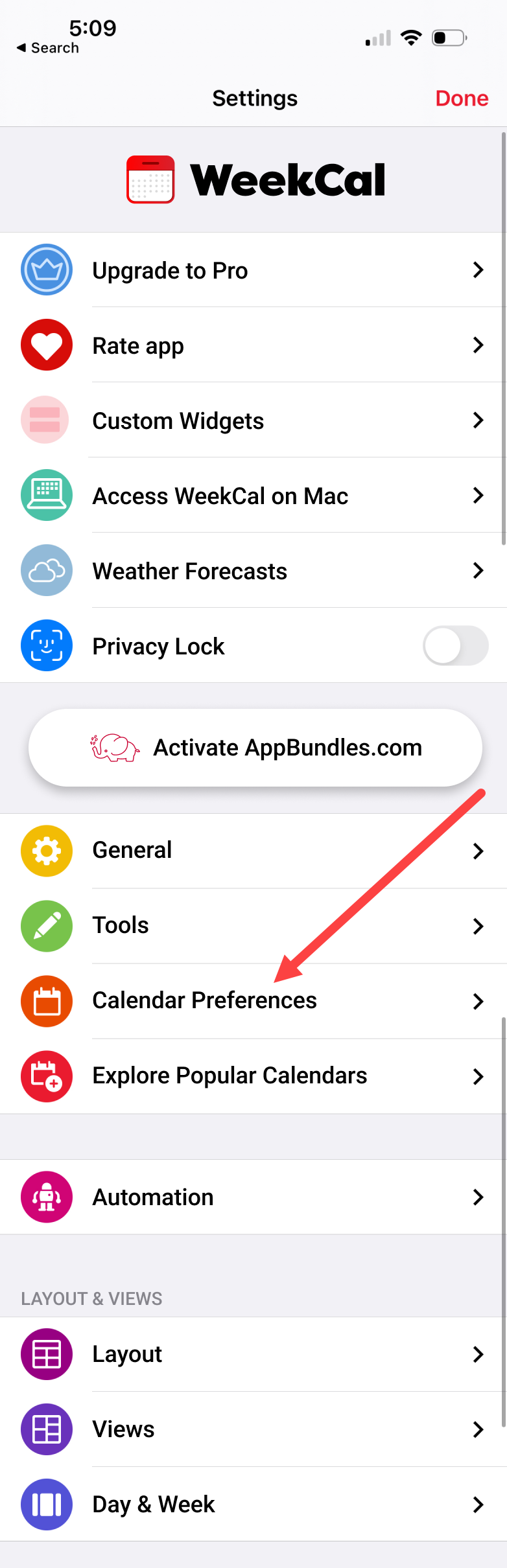Viewport: 507px width, 1568px height.
Task: Open Calendar Preferences
Action: tap(253, 1000)
